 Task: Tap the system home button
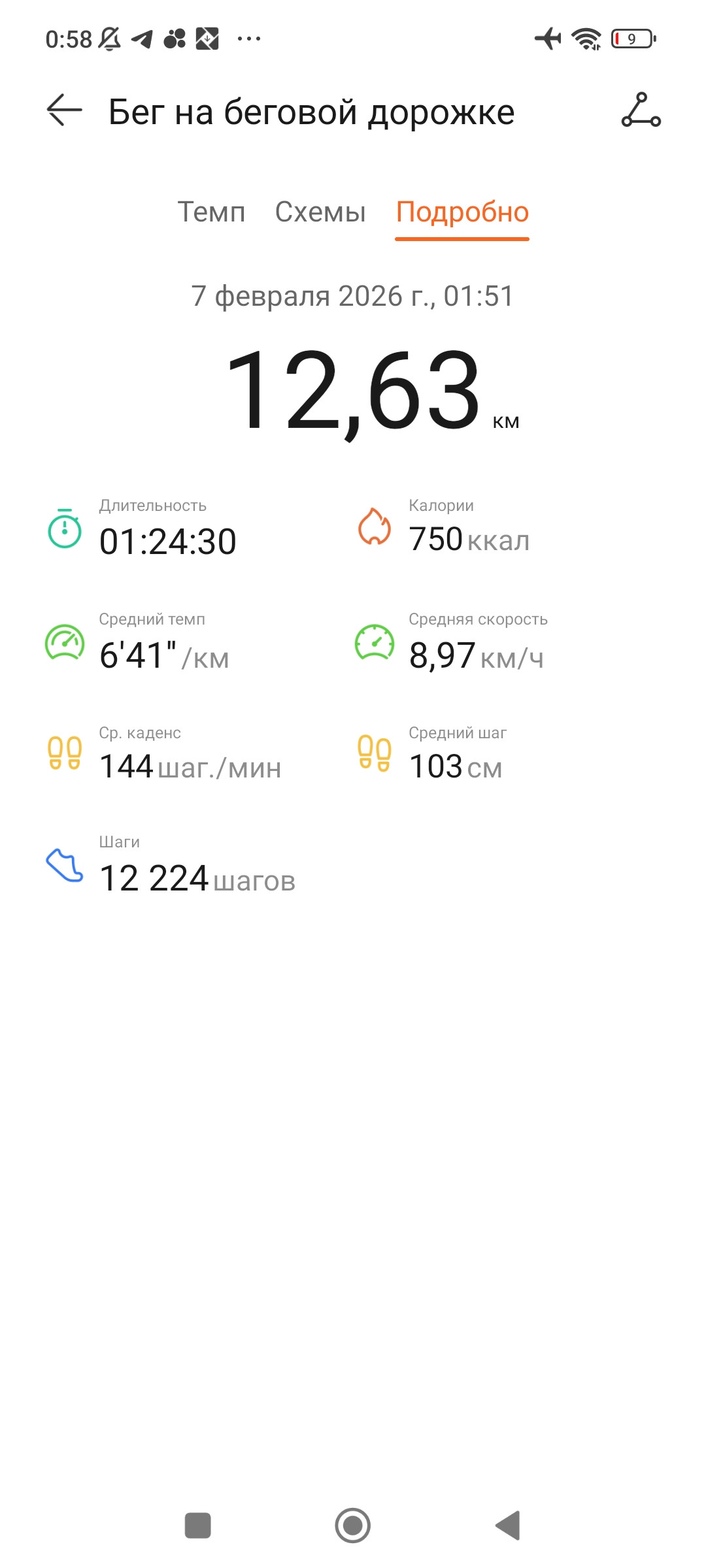353,1526
